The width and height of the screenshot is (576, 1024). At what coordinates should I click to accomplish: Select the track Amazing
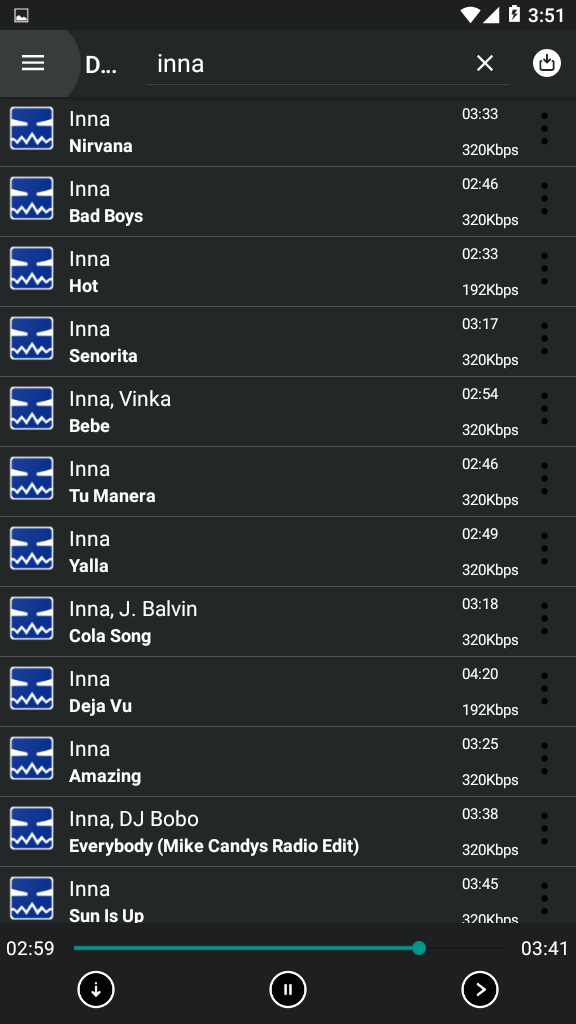[x=288, y=761]
